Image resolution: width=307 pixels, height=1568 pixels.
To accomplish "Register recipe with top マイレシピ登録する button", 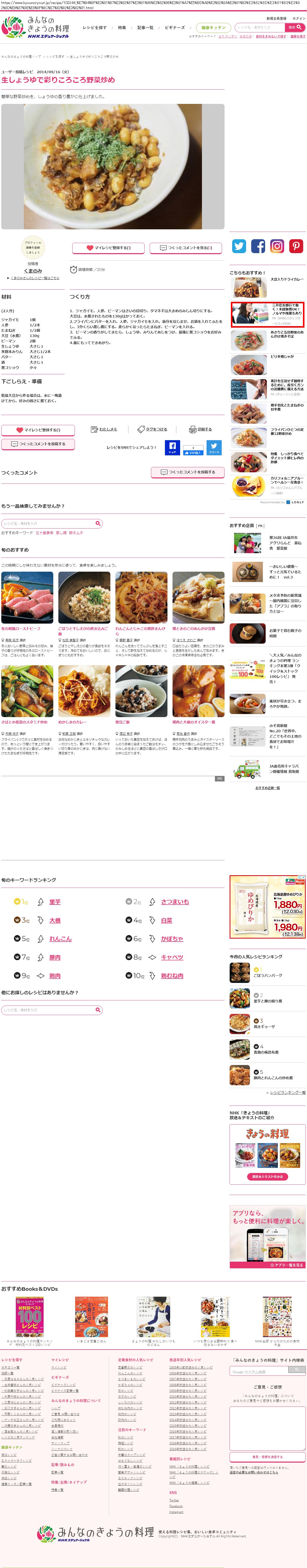I will (108, 248).
